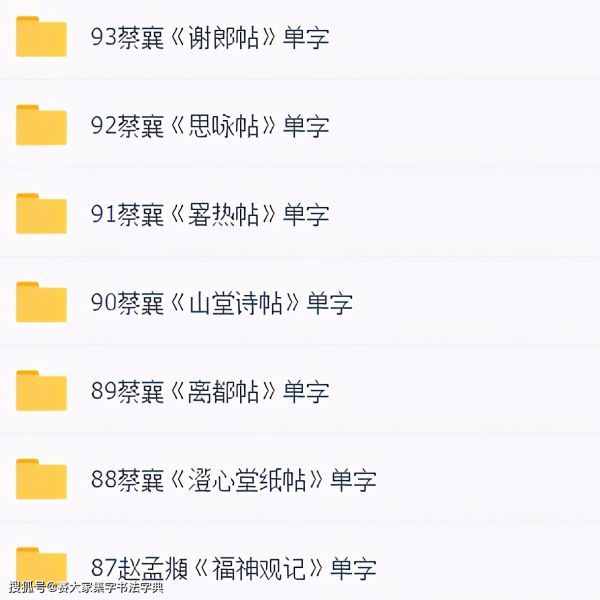Open folder 91蔡襄《暑热帖》单字

(x=209, y=214)
